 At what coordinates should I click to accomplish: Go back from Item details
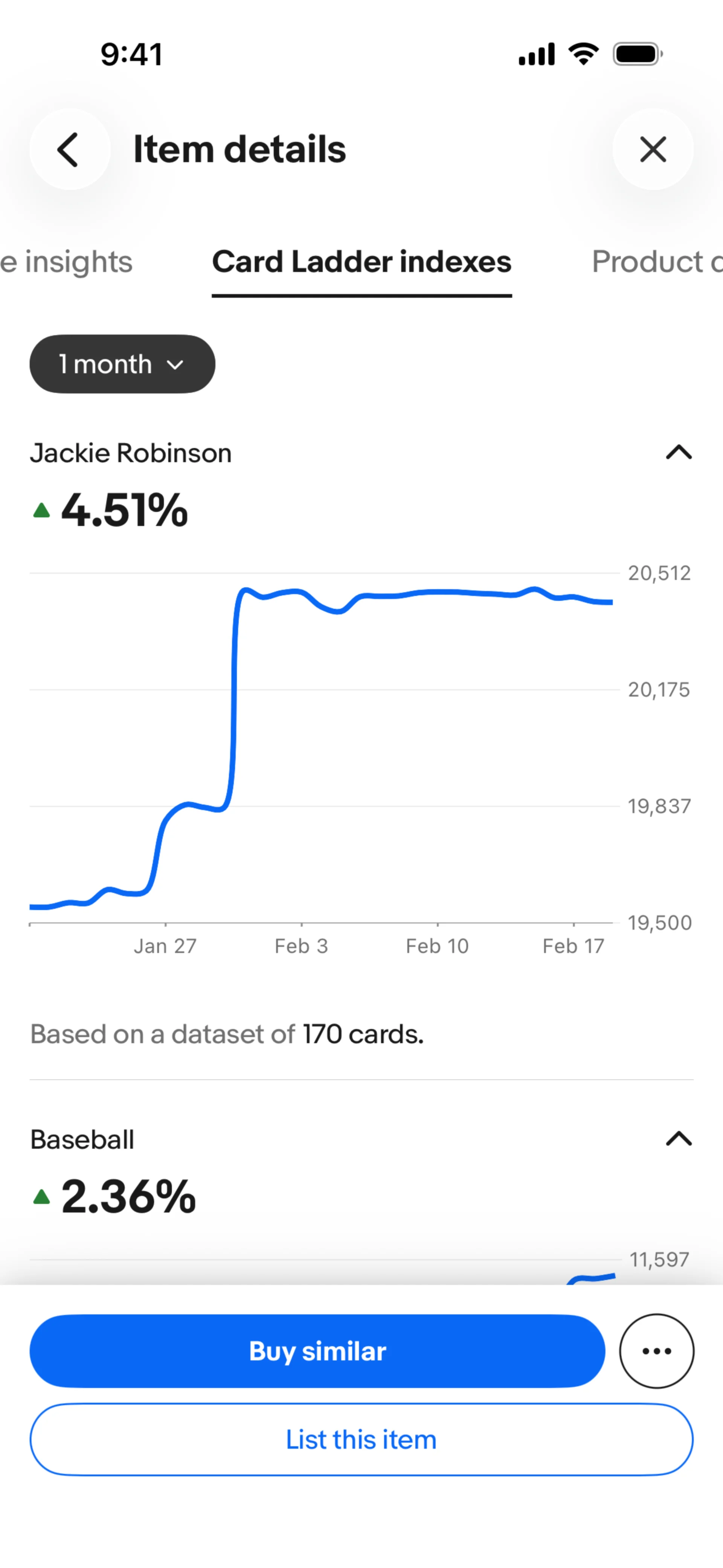(69, 149)
